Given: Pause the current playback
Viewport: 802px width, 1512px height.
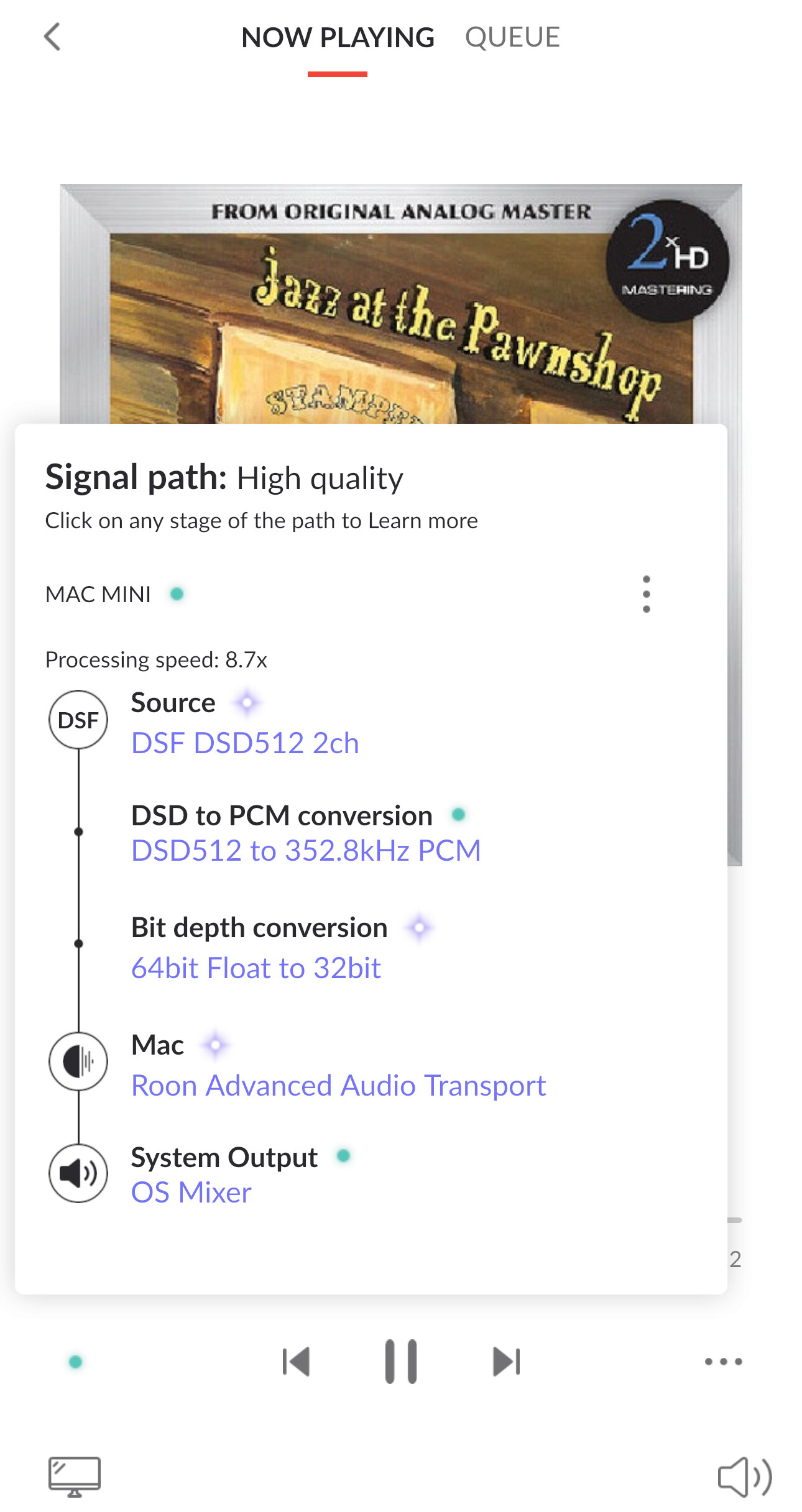Looking at the screenshot, I should coord(400,1361).
